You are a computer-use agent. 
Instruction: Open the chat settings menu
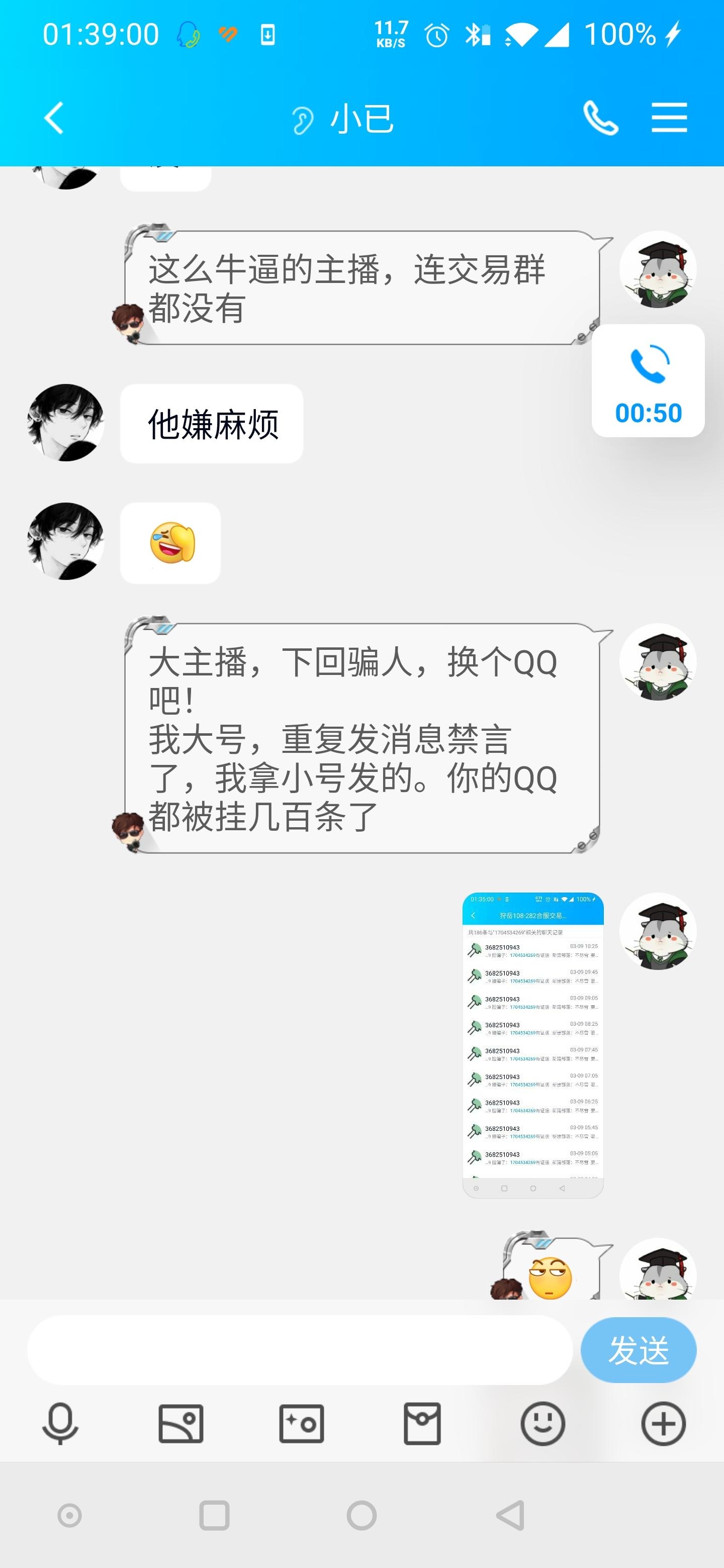[669, 118]
